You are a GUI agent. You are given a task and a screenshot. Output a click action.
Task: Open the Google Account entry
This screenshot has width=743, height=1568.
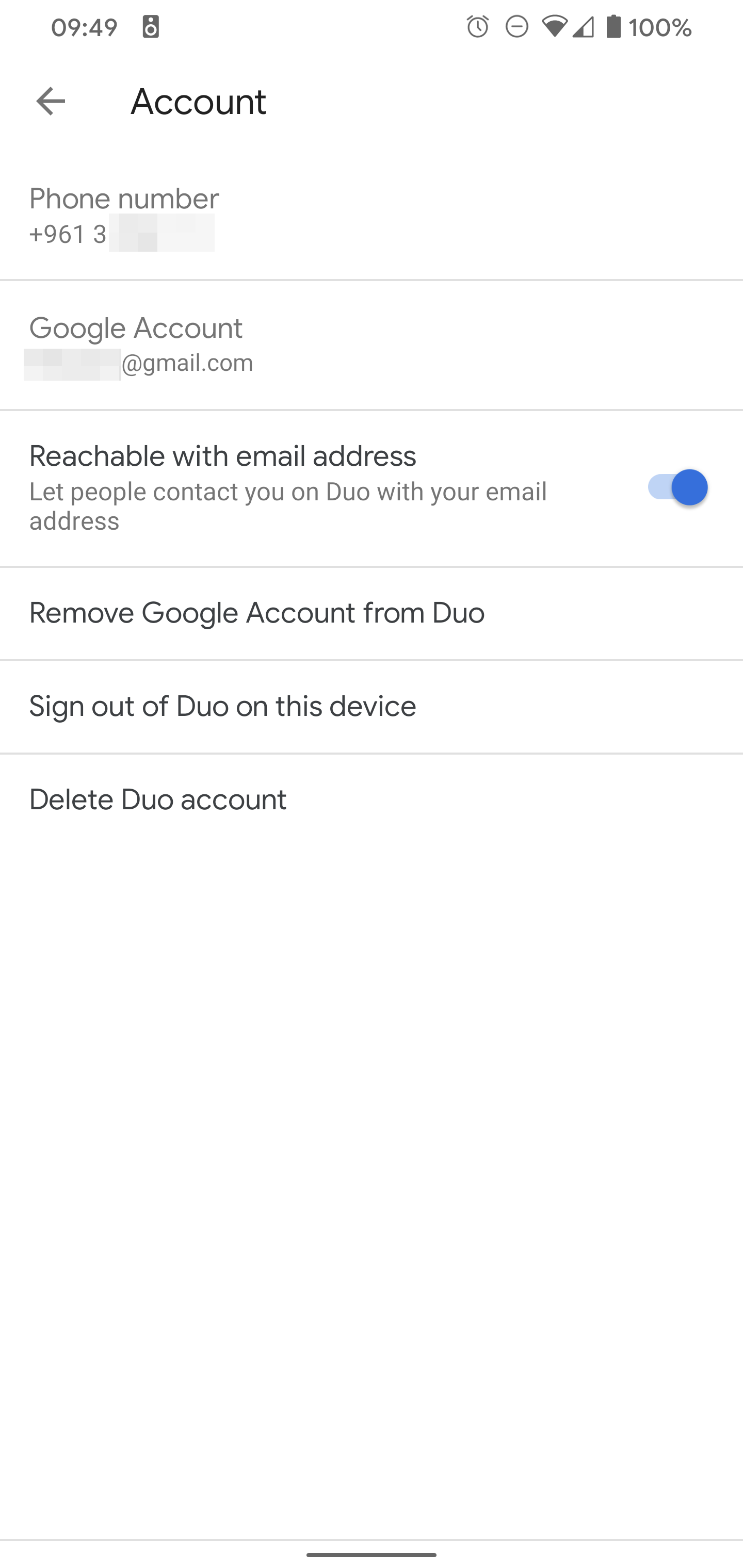click(372, 344)
